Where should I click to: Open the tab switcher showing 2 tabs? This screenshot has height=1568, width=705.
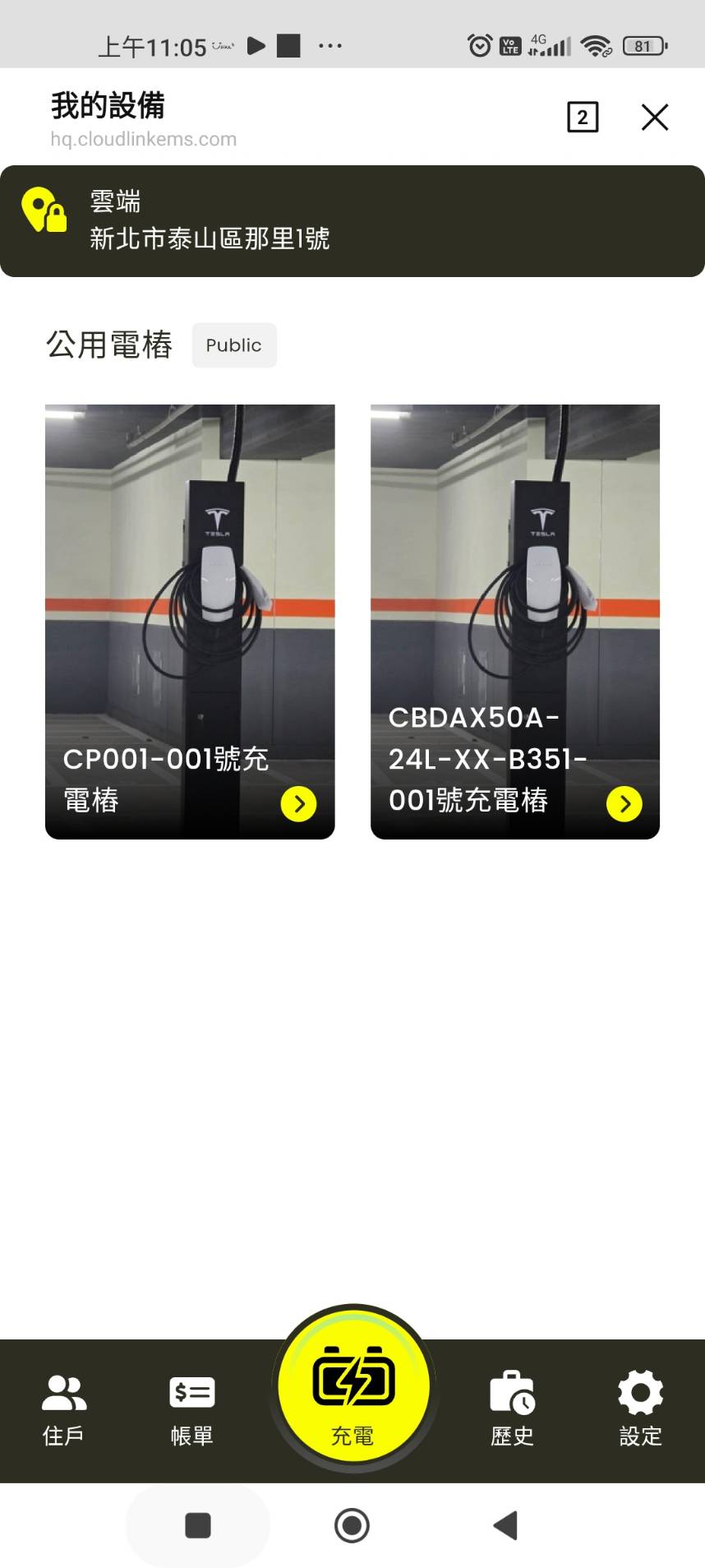[583, 118]
